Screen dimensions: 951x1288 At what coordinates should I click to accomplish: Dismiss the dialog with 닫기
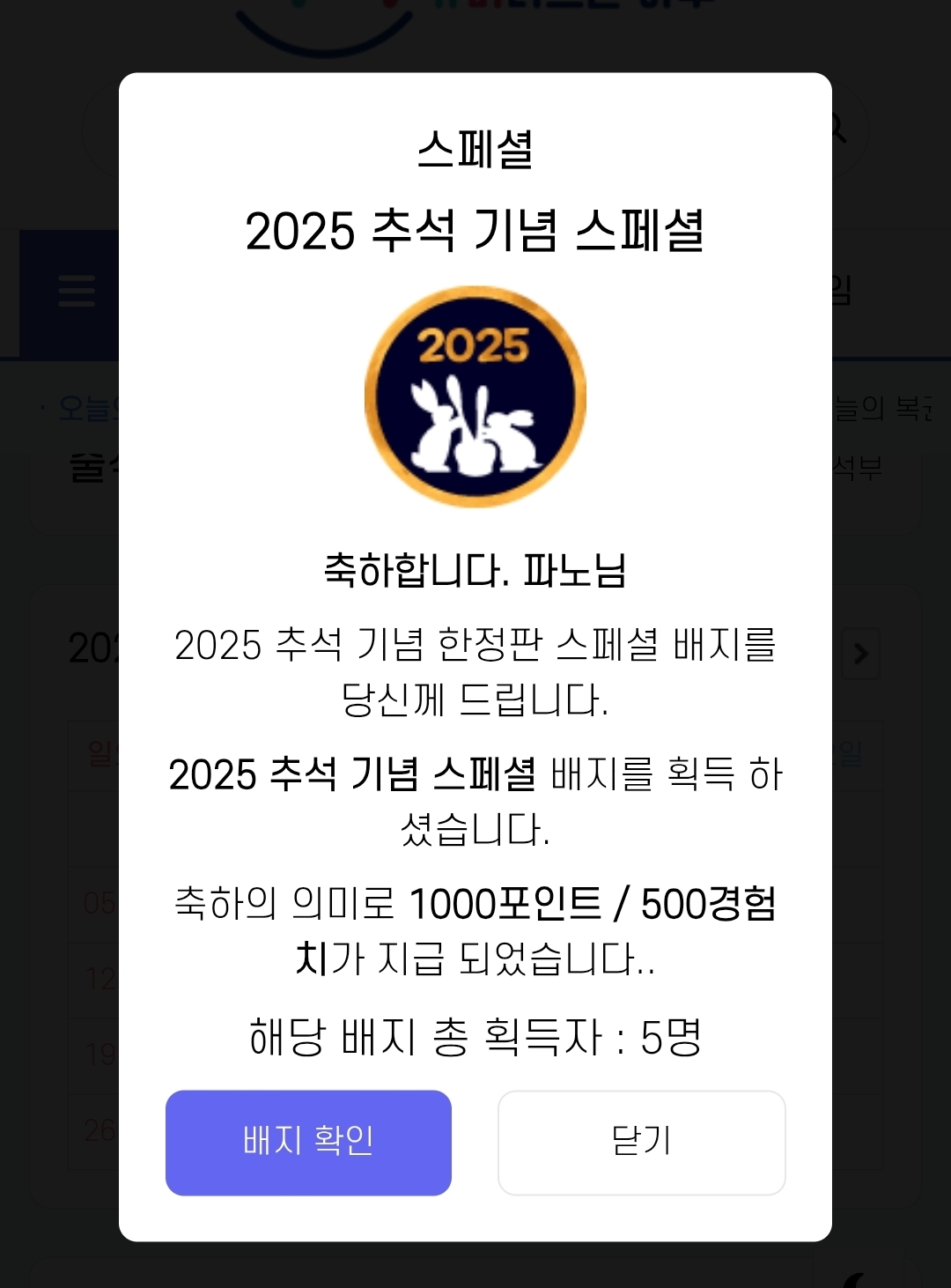(x=641, y=1142)
